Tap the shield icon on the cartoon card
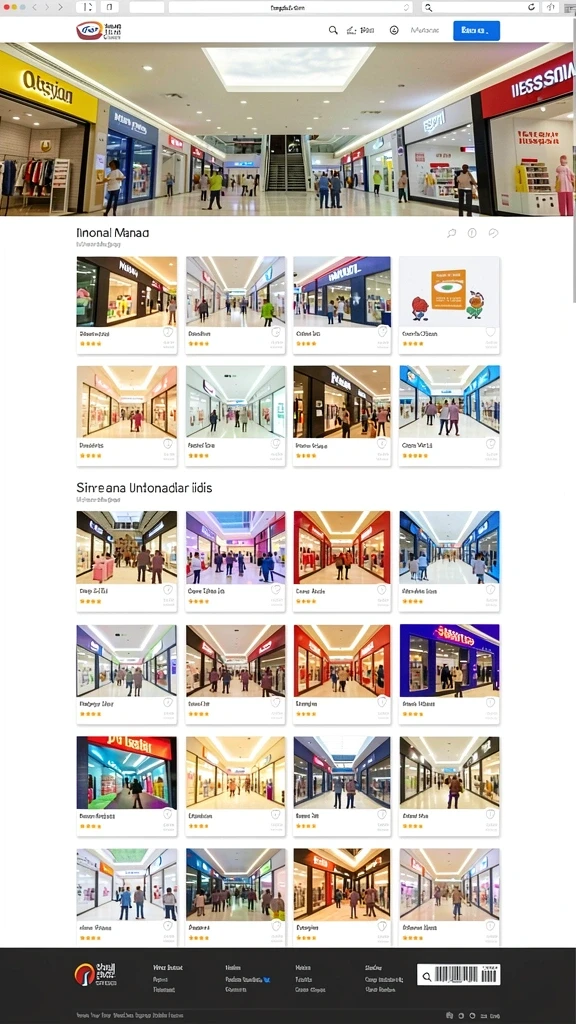The image size is (576, 1024). pos(490,332)
